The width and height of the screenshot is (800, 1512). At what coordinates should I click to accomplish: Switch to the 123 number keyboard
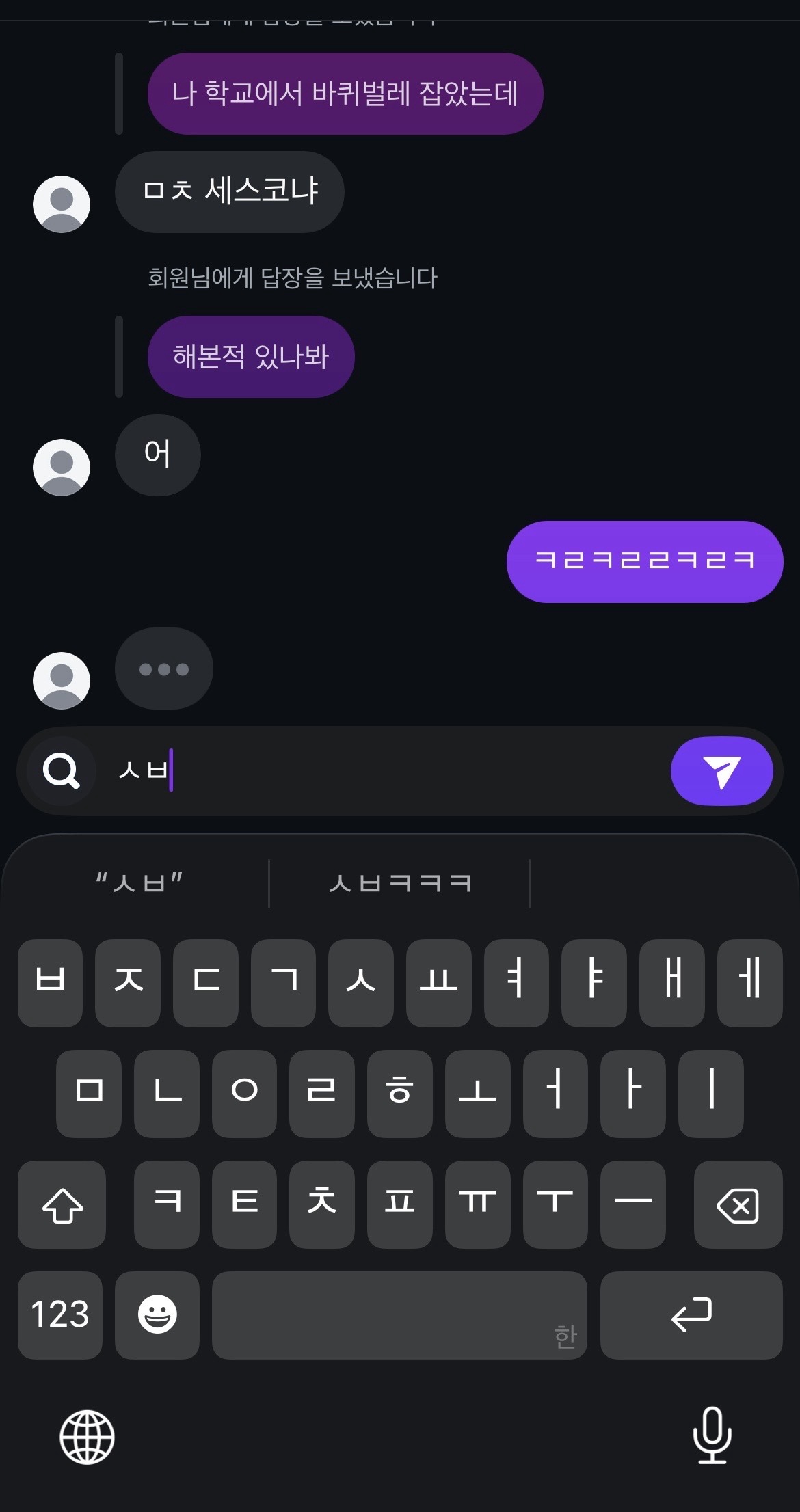60,1315
